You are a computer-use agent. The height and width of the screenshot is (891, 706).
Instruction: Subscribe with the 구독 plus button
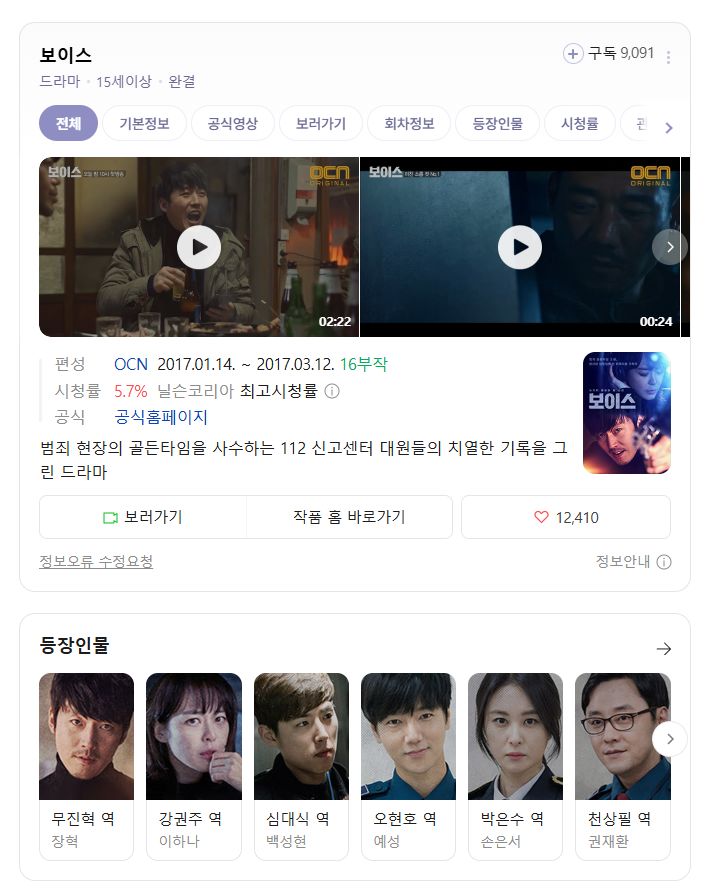point(574,54)
